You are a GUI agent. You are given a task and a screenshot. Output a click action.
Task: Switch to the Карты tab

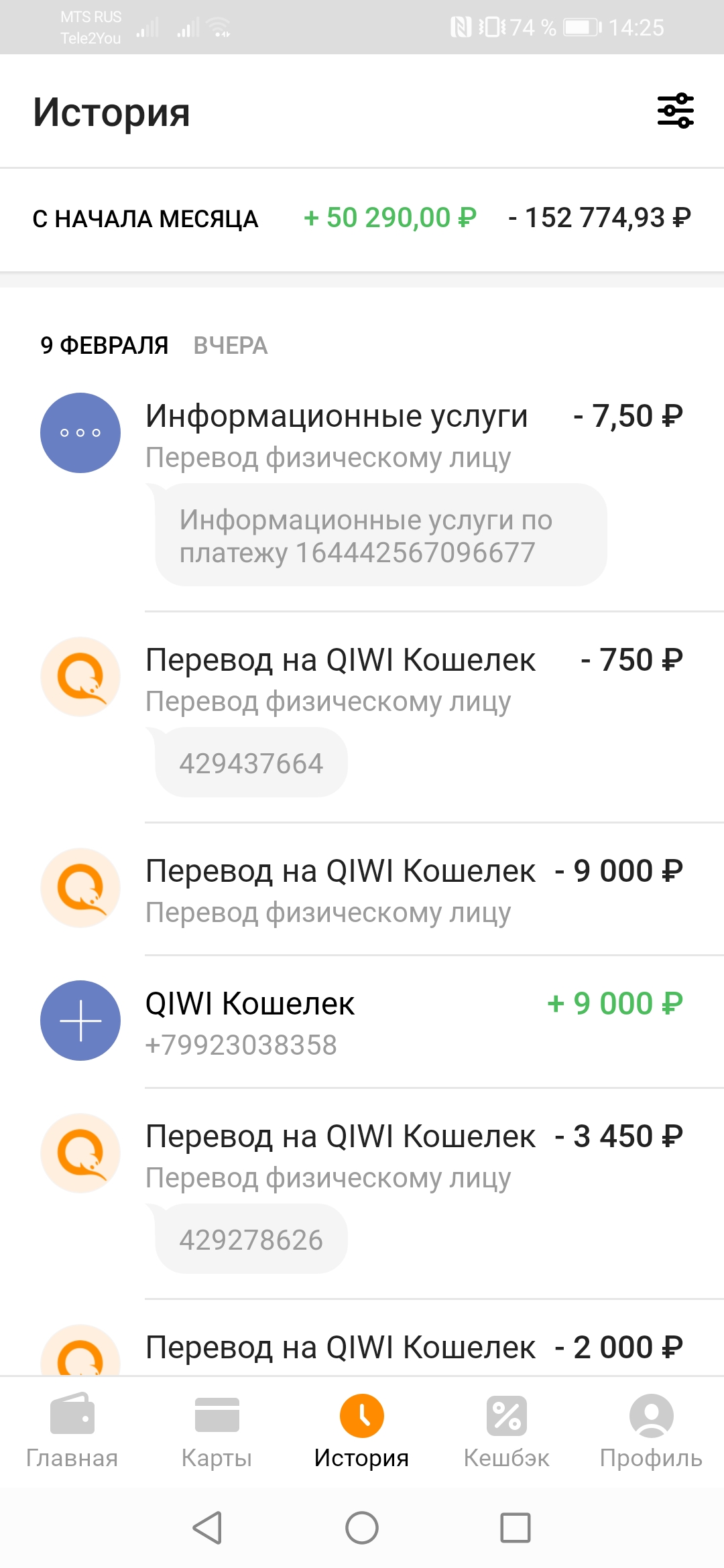click(x=217, y=1432)
